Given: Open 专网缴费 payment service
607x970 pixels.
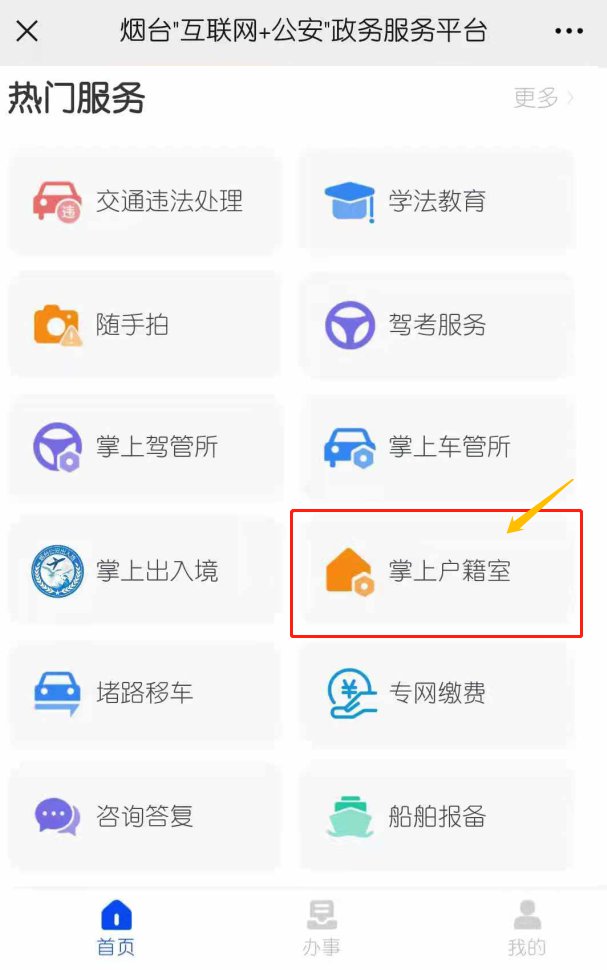Looking at the screenshot, I should (437, 693).
